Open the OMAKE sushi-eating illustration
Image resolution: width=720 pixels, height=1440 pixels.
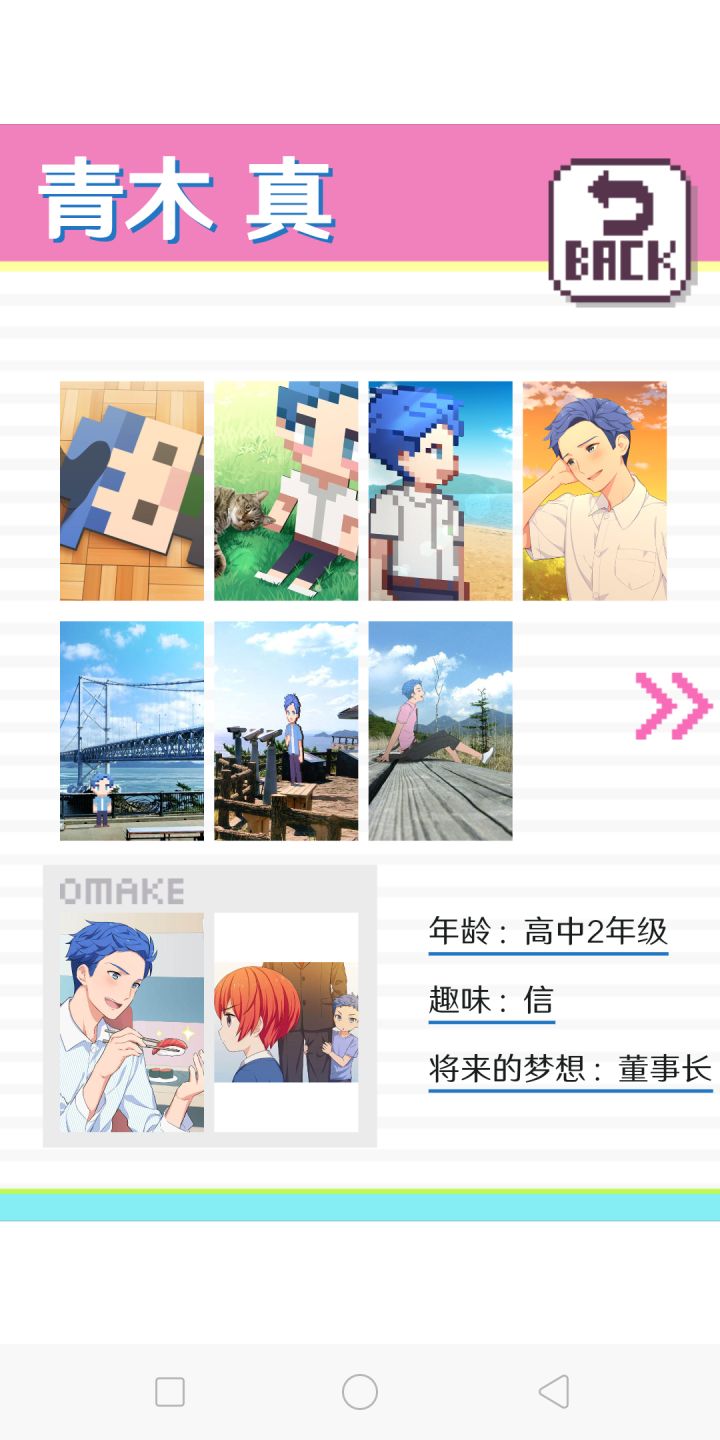132,1022
